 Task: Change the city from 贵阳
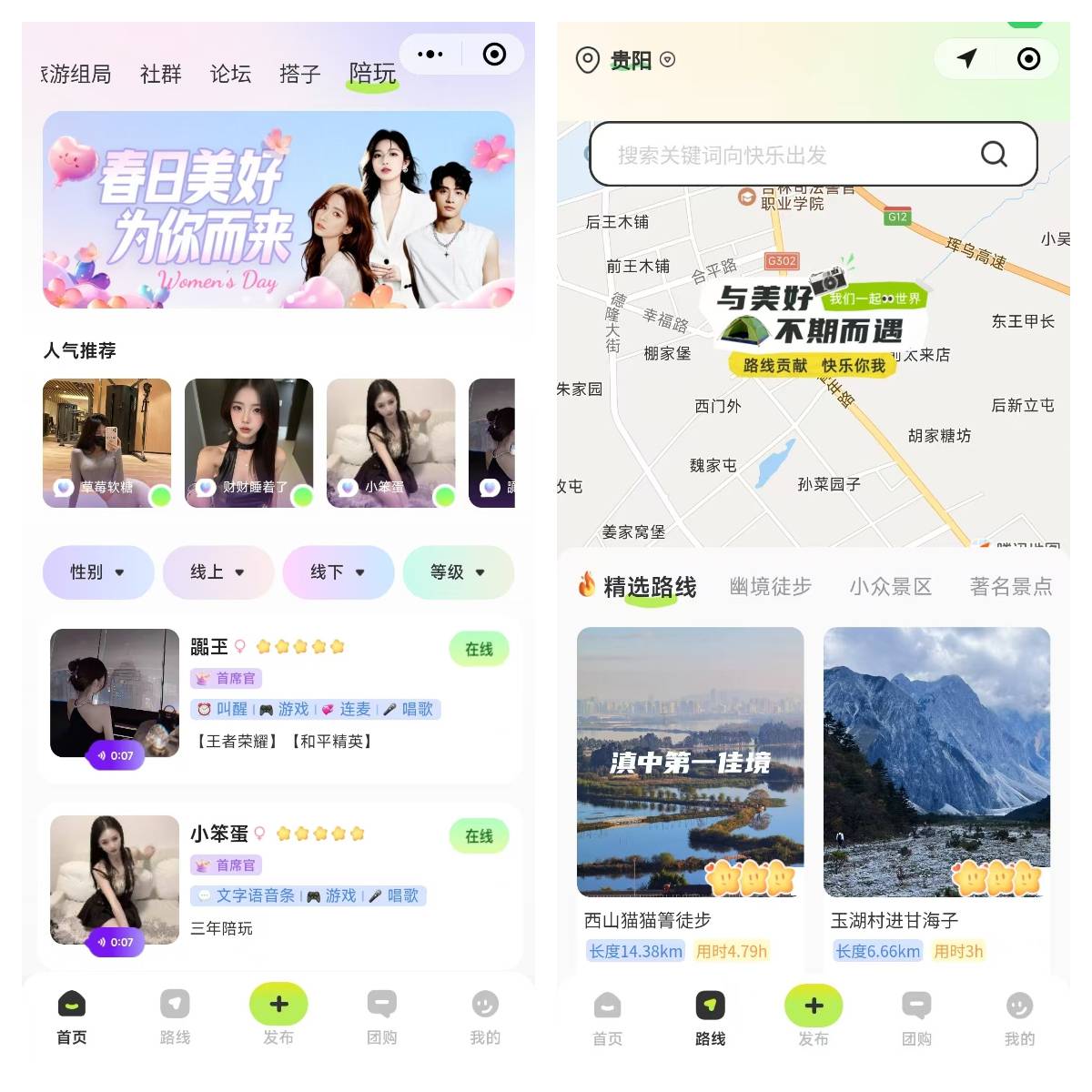(x=630, y=60)
